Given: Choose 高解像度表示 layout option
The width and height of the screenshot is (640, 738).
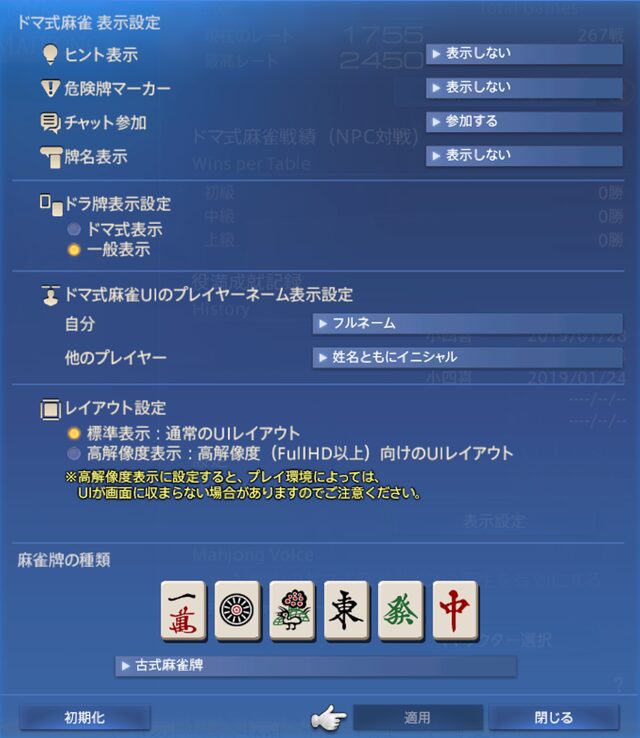Looking at the screenshot, I should [x=74, y=453].
